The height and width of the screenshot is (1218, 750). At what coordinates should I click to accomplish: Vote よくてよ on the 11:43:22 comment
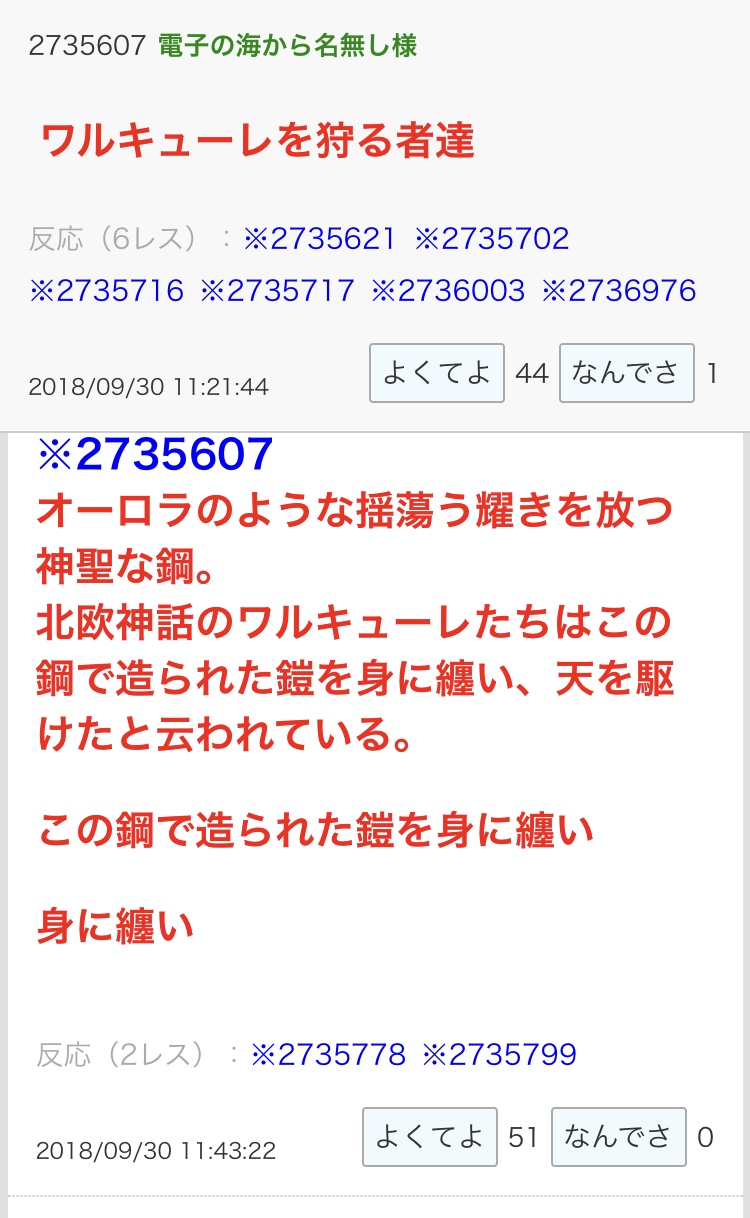430,1137
